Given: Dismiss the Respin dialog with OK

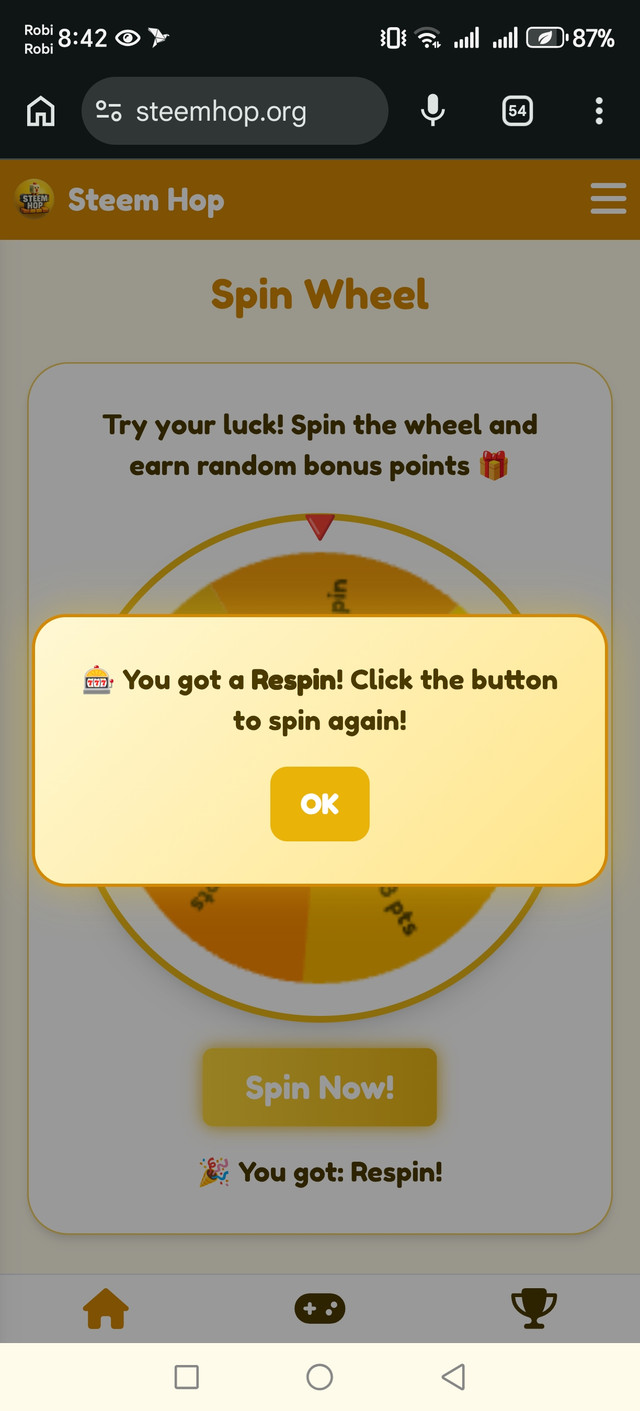Looking at the screenshot, I should tap(319, 804).
